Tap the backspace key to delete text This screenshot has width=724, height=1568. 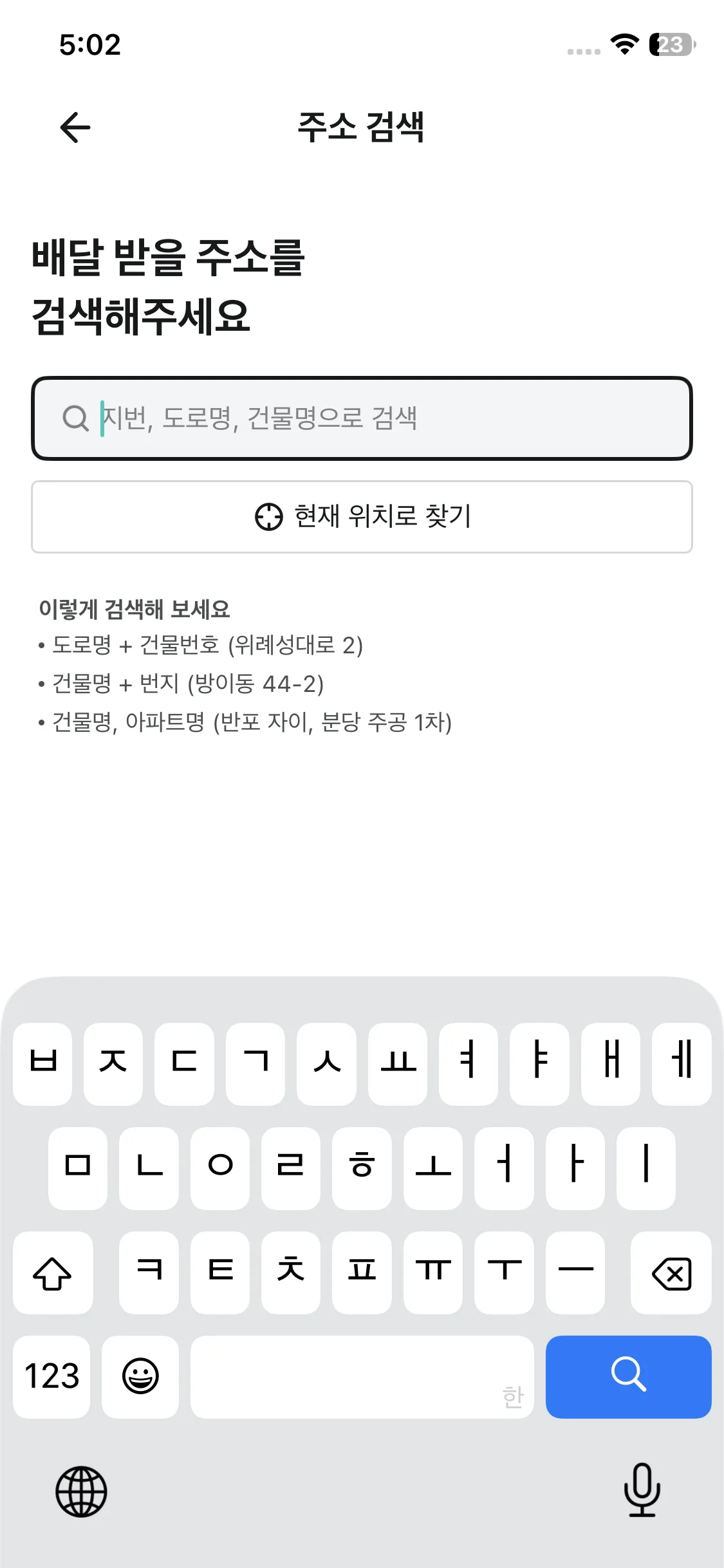coord(670,1273)
